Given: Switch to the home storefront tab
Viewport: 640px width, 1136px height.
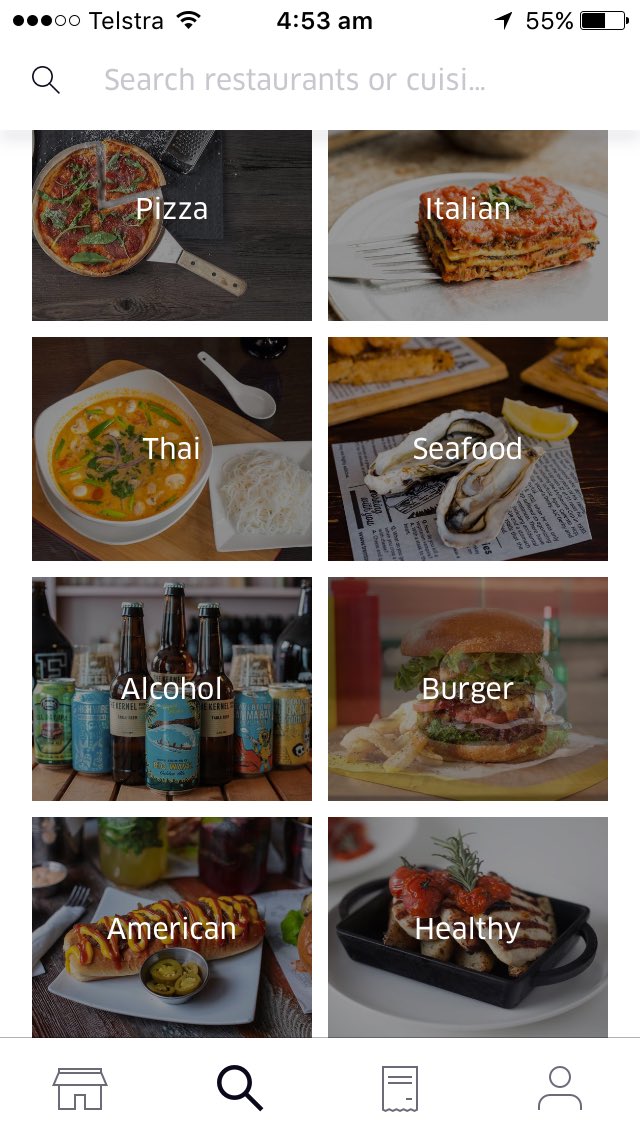Looking at the screenshot, I should pyautogui.click(x=80, y=1088).
